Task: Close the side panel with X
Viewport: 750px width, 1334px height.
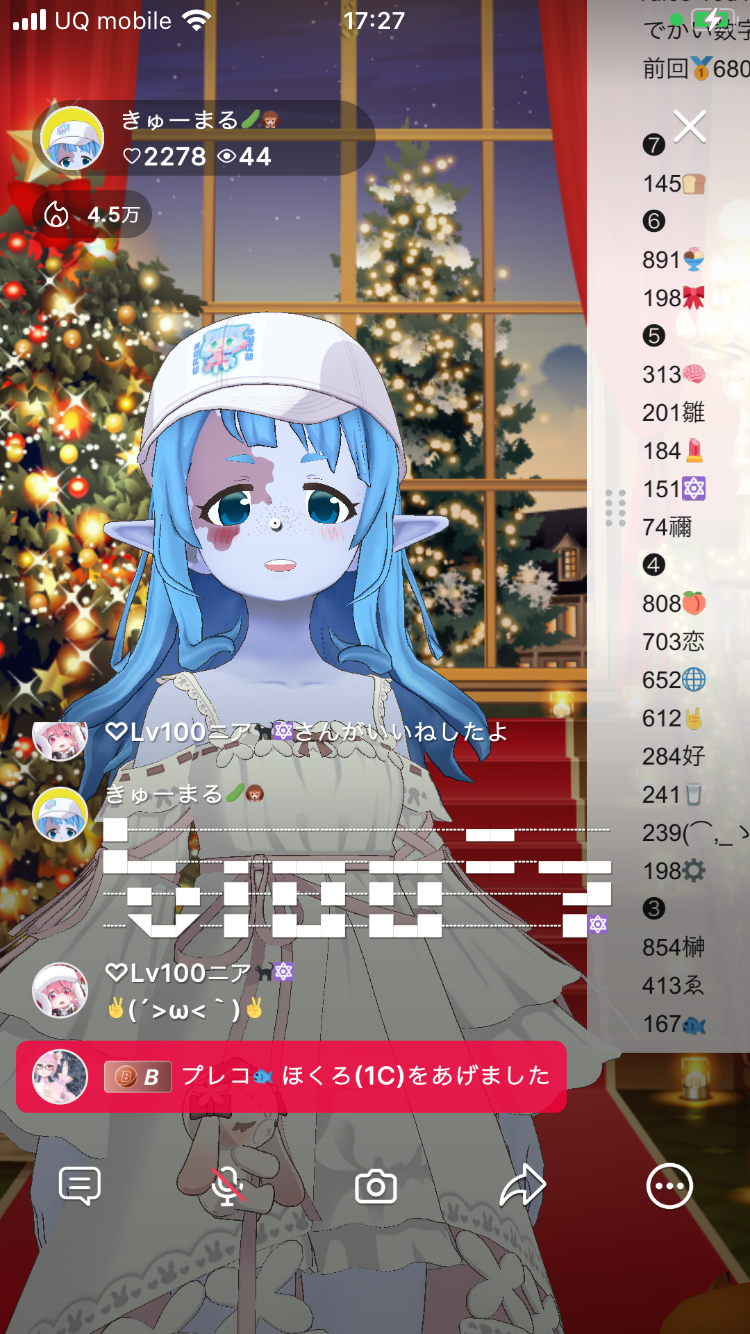Action: [x=690, y=127]
